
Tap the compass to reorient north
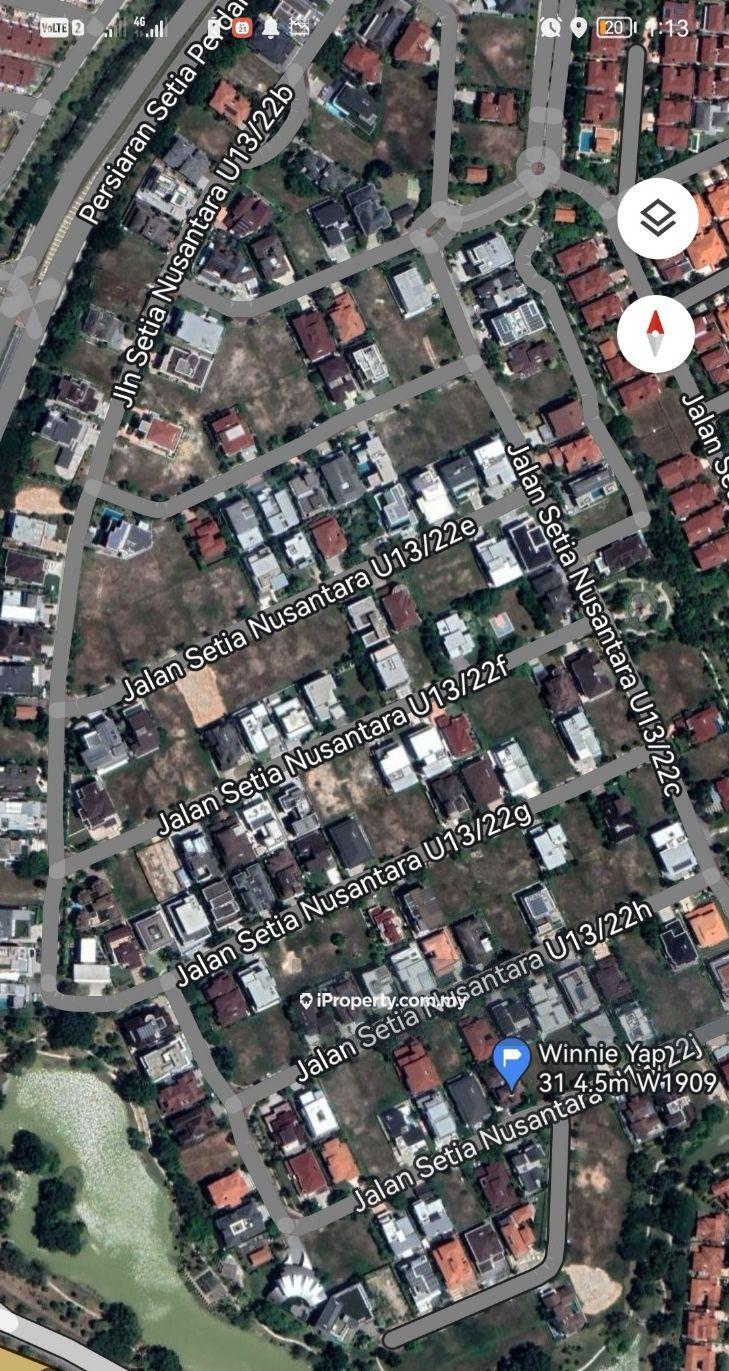pos(656,333)
